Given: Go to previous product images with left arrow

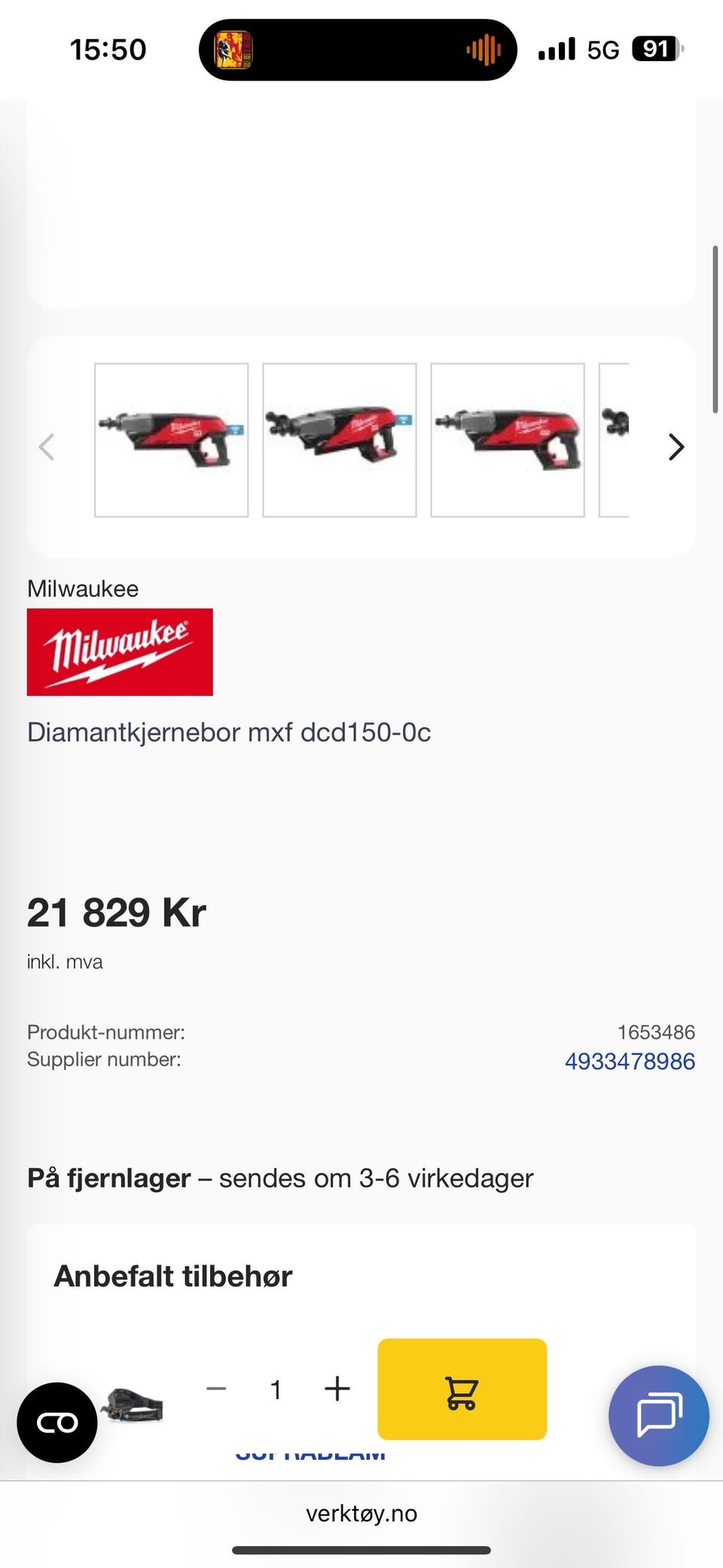Looking at the screenshot, I should coord(47,448).
